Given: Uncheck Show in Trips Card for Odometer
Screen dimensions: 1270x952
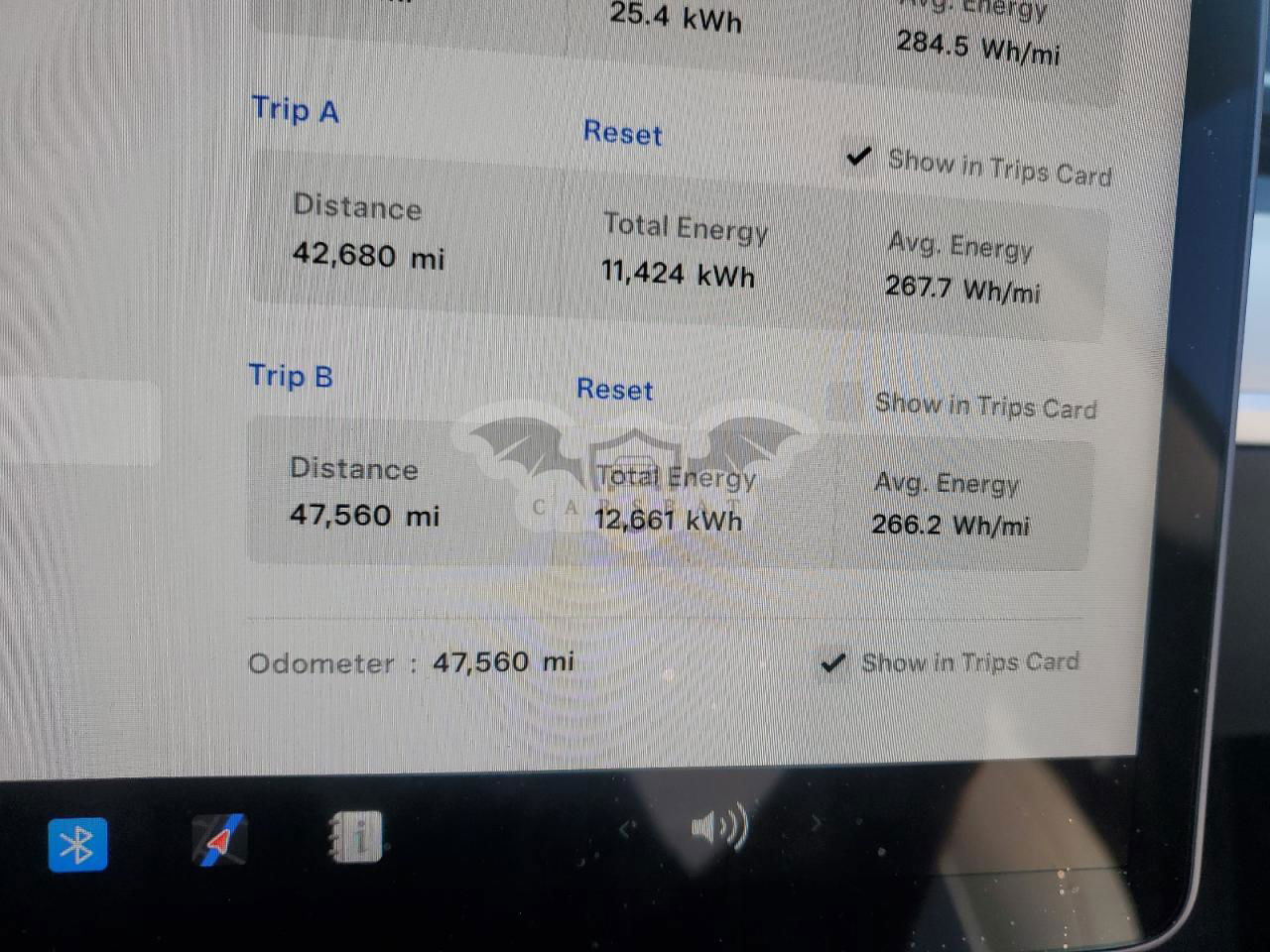Looking at the screenshot, I should point(833,661).
